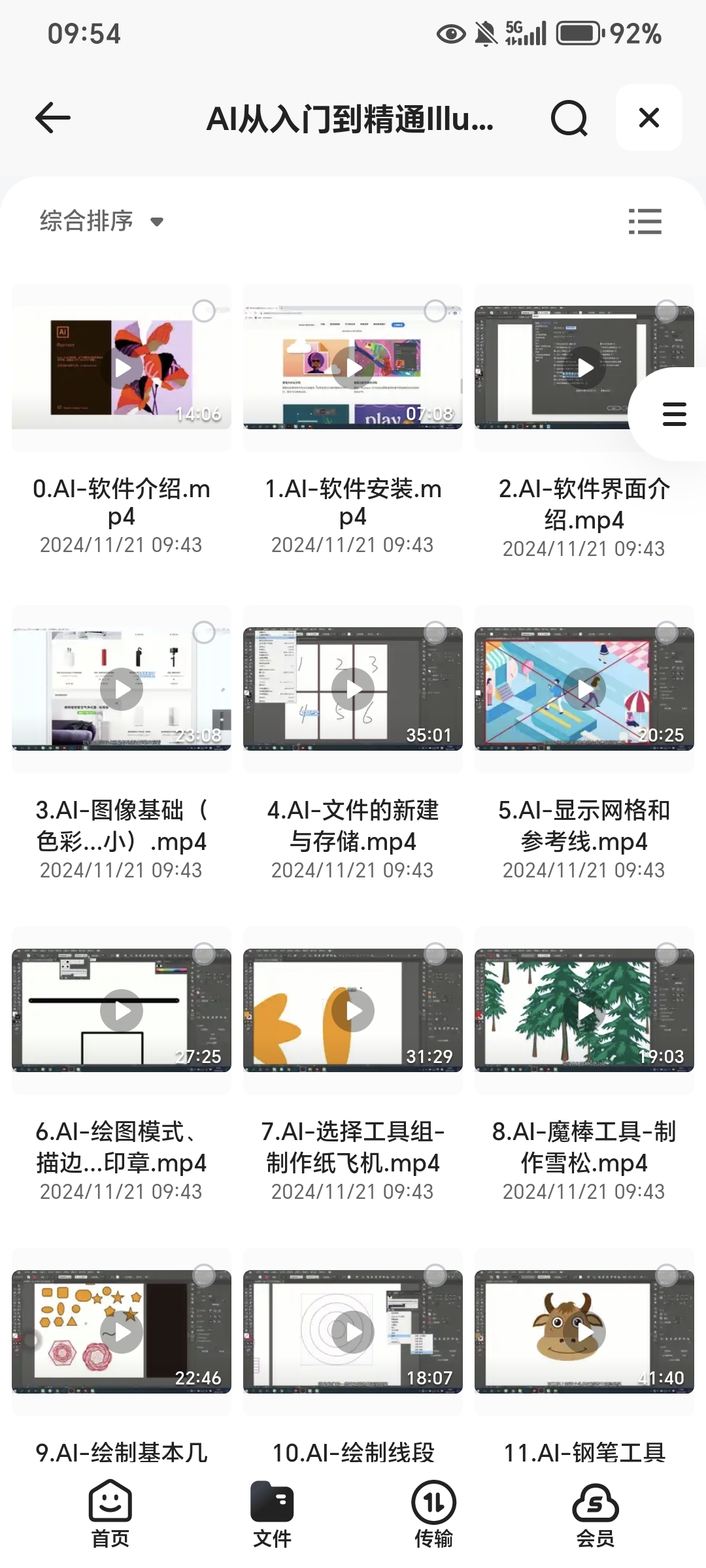Open 4.AI-文件的新建与存储.mp4

click(x=353, y=689)
